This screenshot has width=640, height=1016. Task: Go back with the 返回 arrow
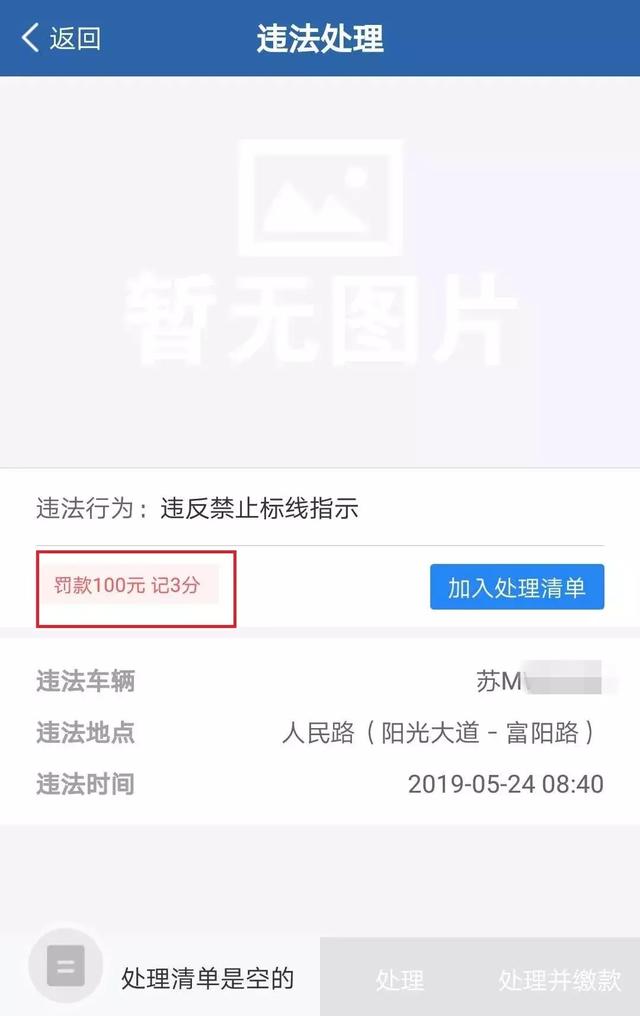60,39
